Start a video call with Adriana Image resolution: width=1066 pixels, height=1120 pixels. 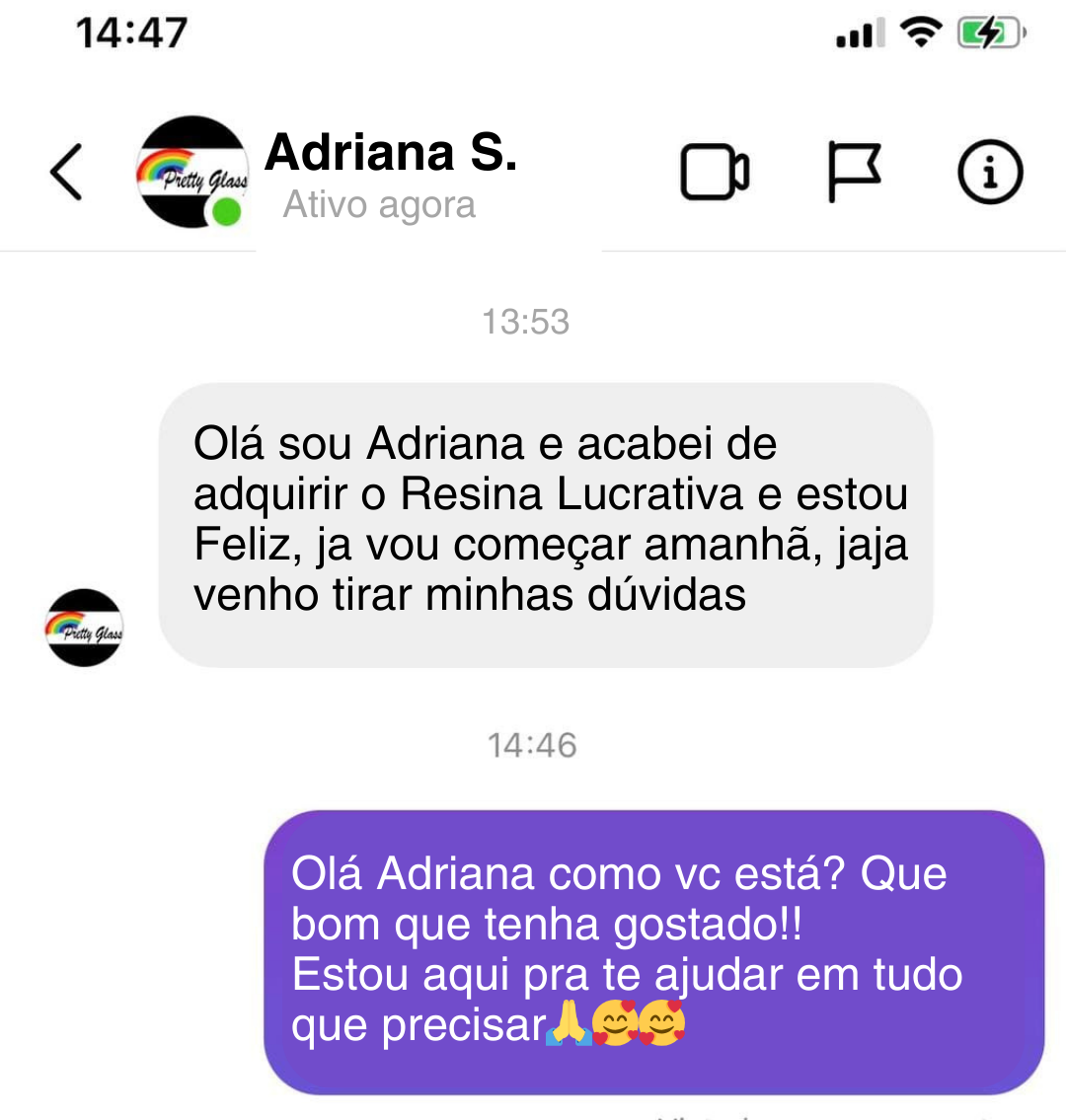715,171
